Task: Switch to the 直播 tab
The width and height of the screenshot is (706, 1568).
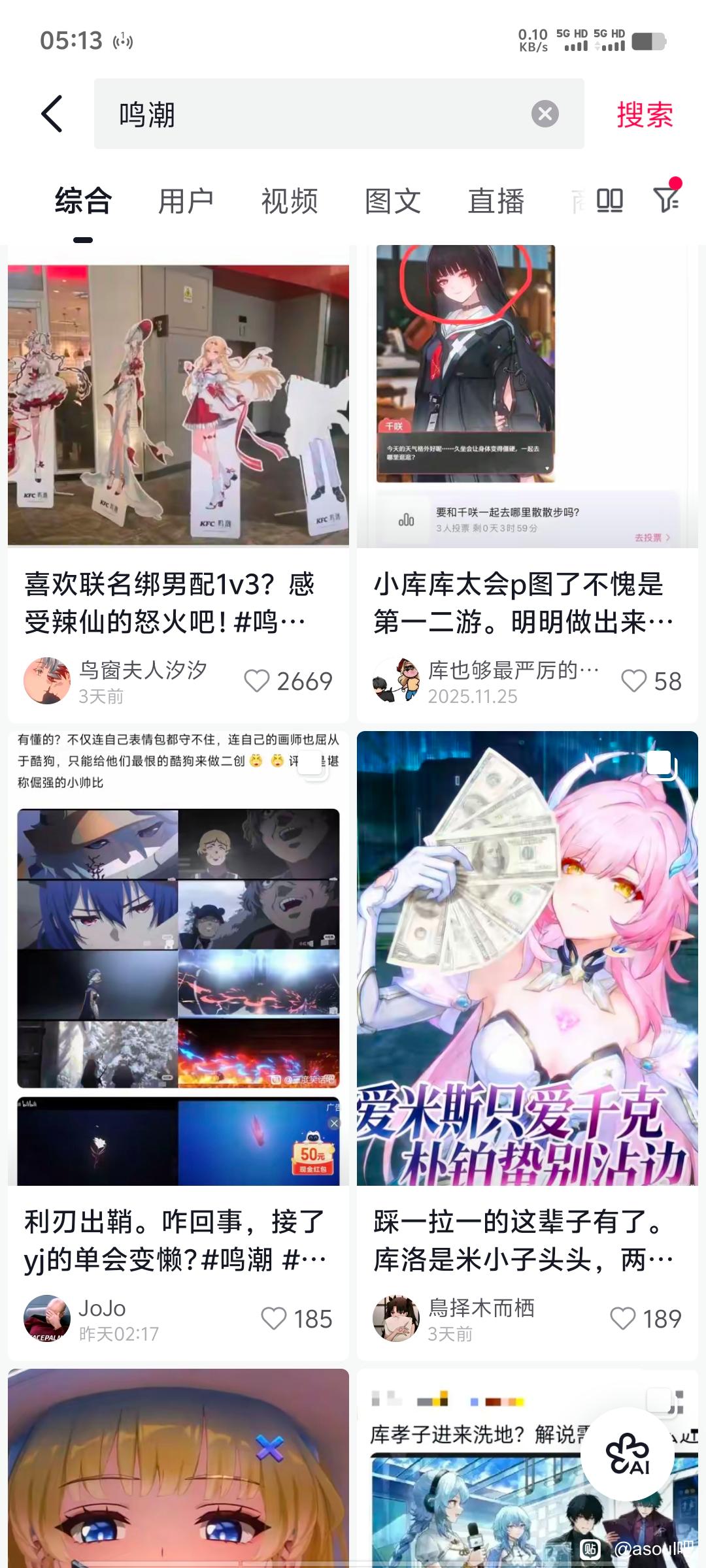Action: coord(496,201)
